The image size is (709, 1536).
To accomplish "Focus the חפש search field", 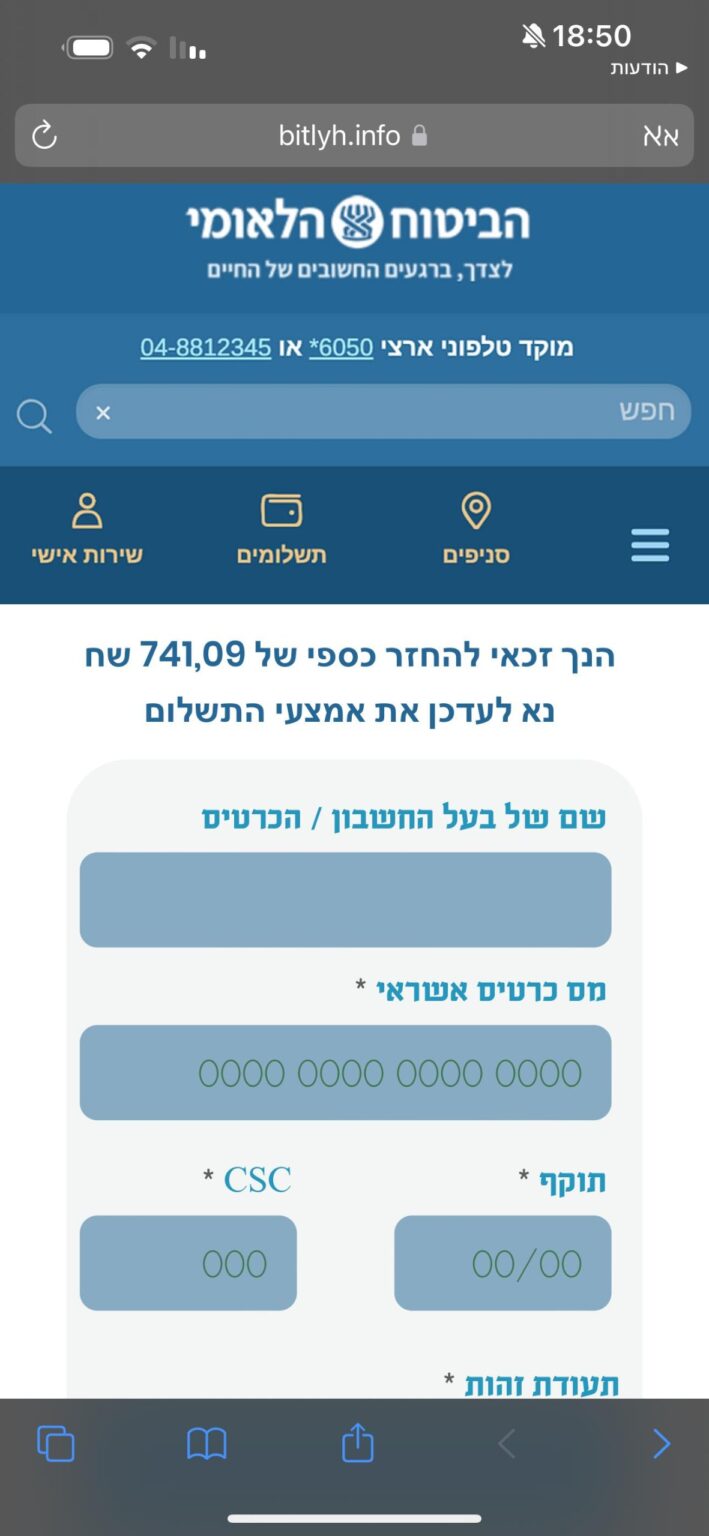I will (x=400, y=411).
